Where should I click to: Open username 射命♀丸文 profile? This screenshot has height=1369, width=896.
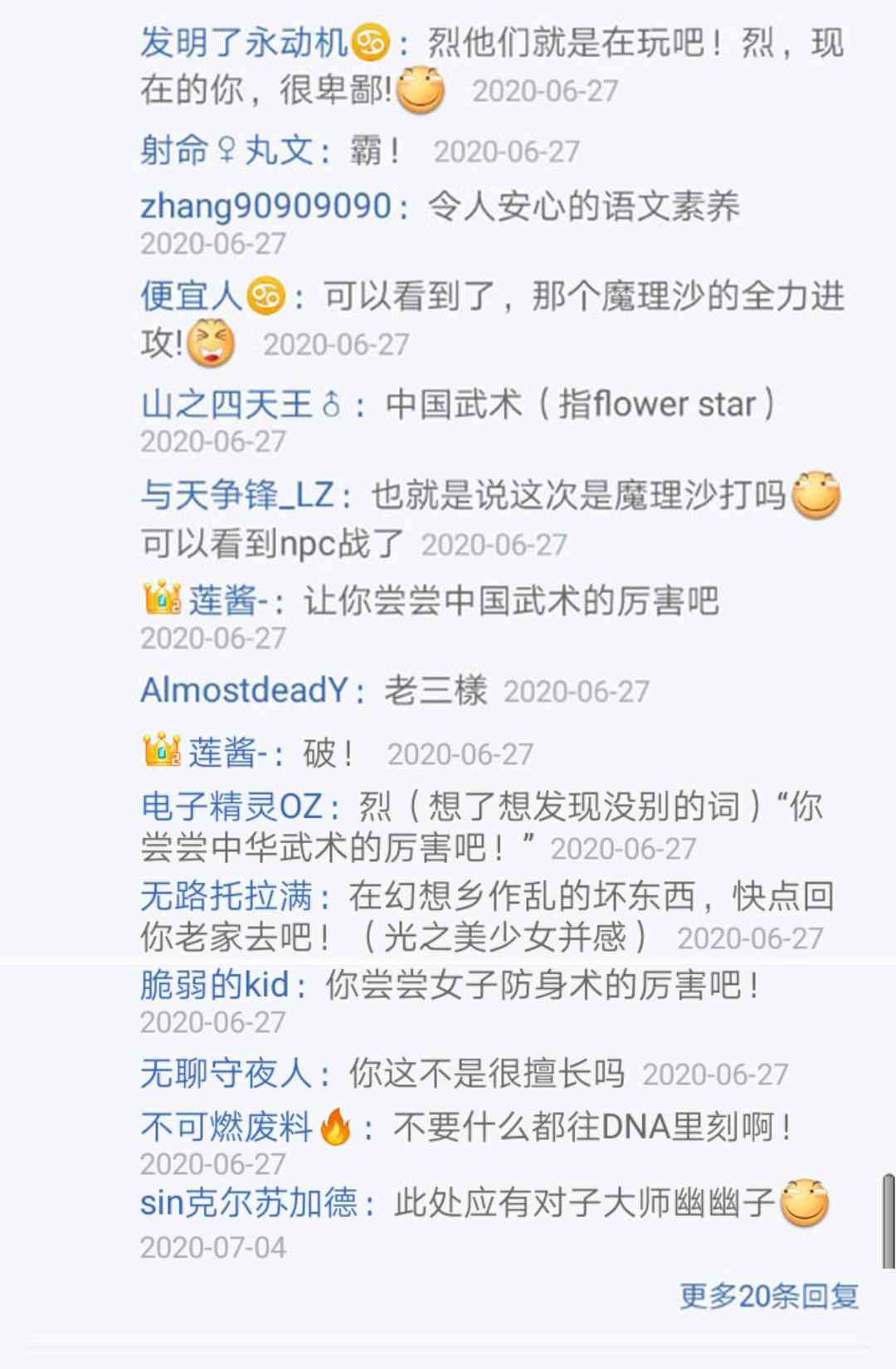(x=226, y=150)
